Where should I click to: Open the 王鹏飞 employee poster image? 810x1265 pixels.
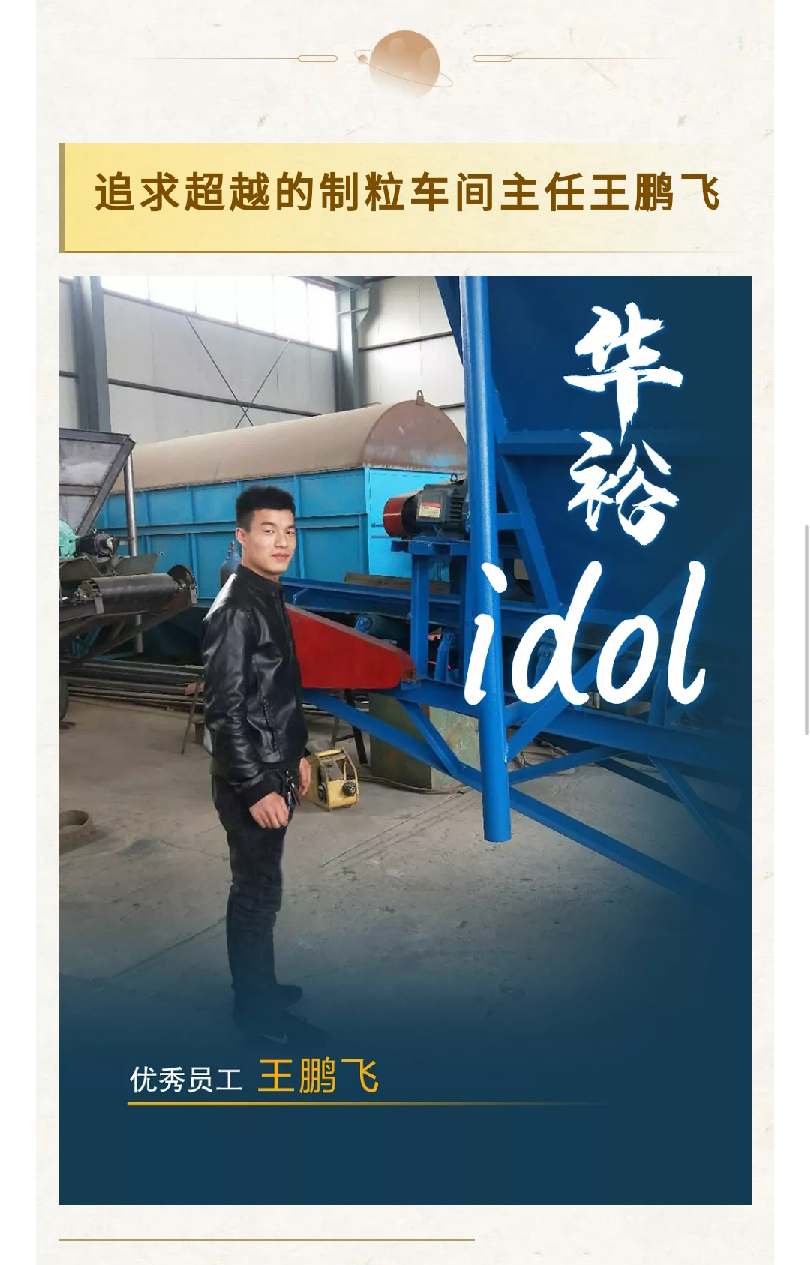tap(405, 740)
